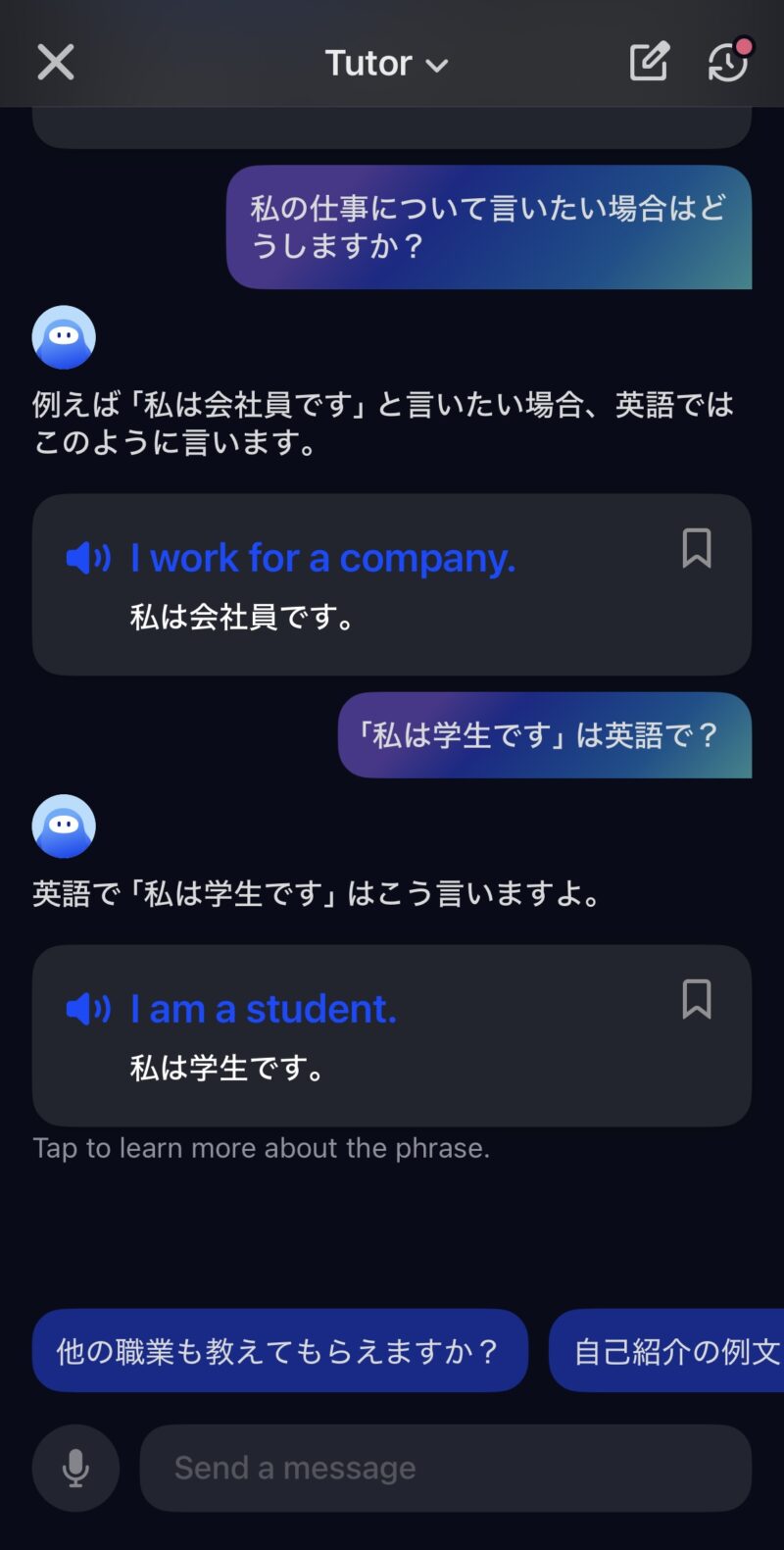
Task: Play audio for "I work for a company."
Action: click(x=88, y=559)
